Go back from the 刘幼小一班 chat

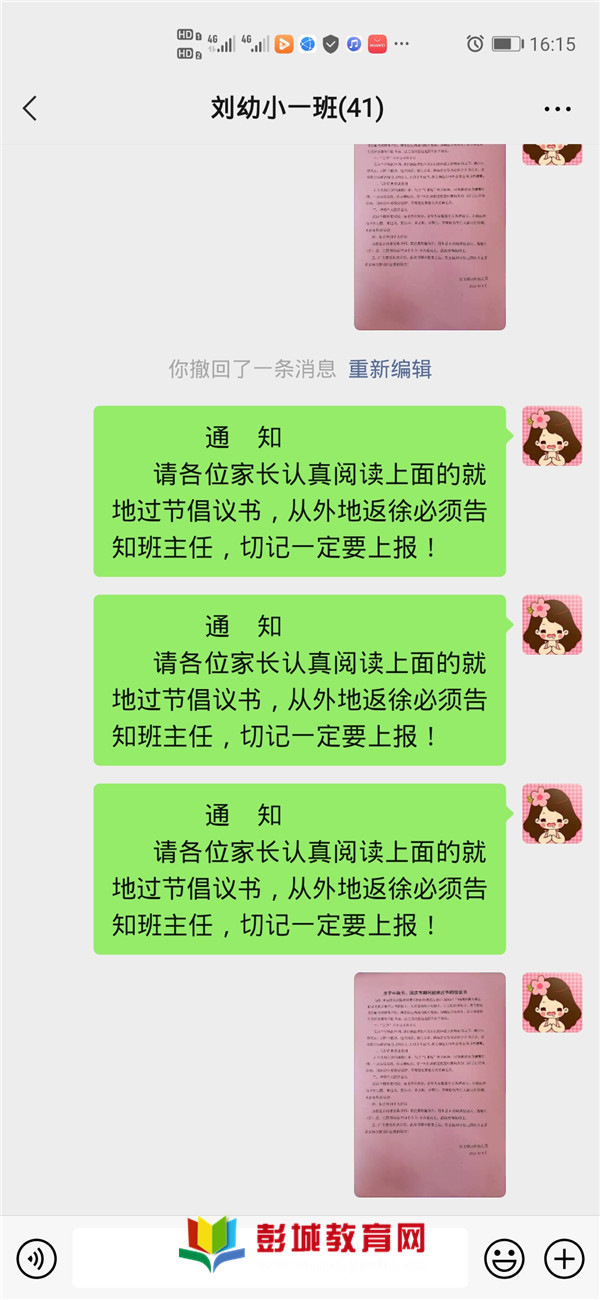click(30, 108)
